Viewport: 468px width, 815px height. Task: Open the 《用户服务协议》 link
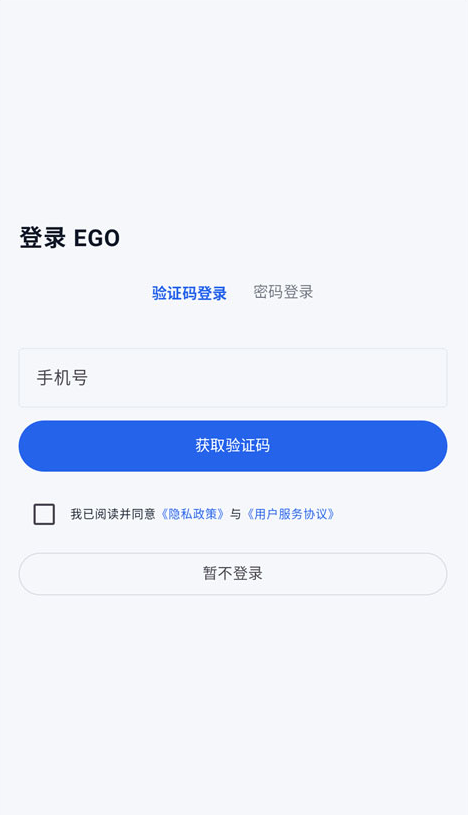coord(291,514)
